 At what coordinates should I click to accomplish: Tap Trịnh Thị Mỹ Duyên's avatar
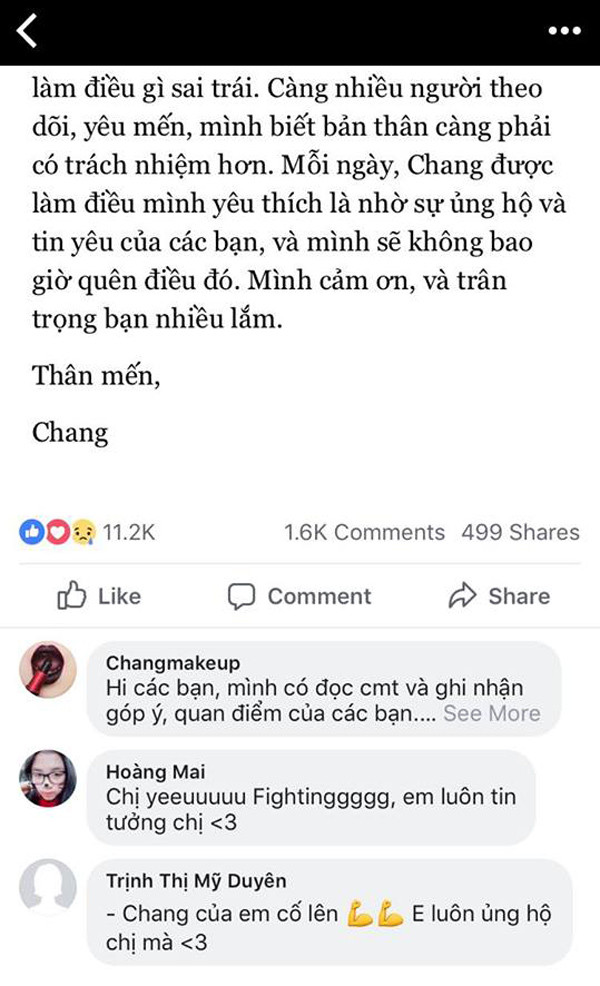pyautogui.click(x=48, y=886)
